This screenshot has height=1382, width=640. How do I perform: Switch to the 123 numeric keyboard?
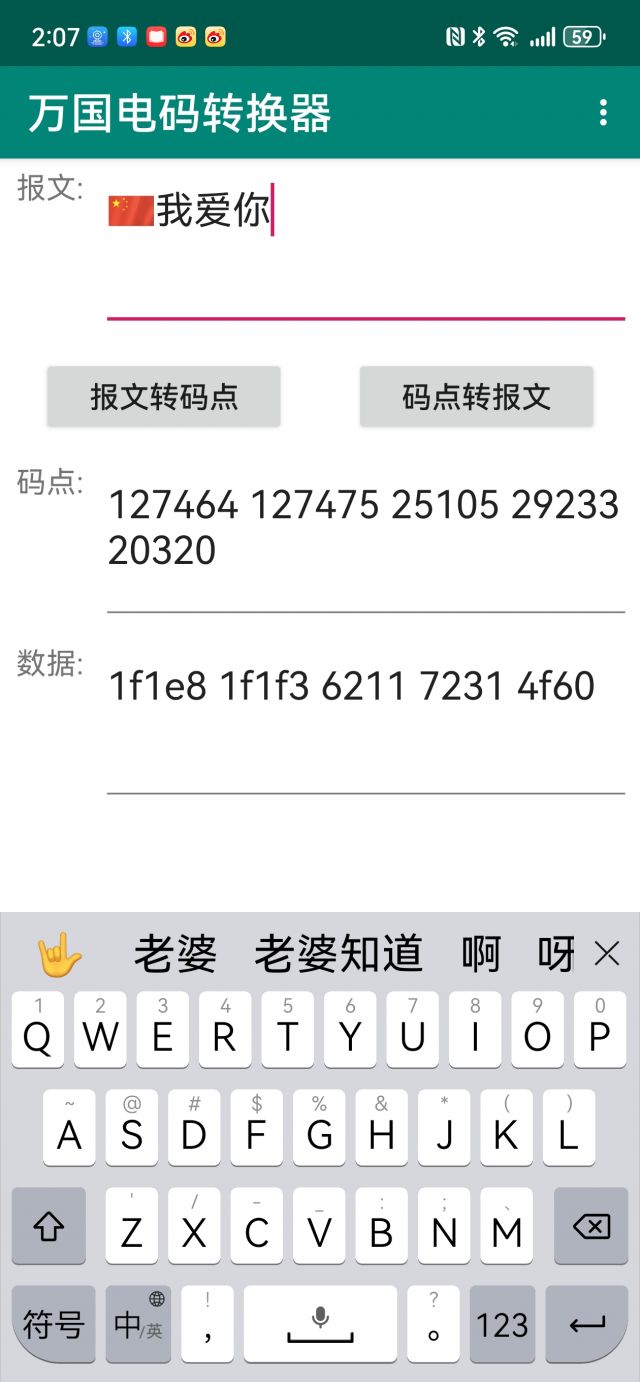[502, 1324]
